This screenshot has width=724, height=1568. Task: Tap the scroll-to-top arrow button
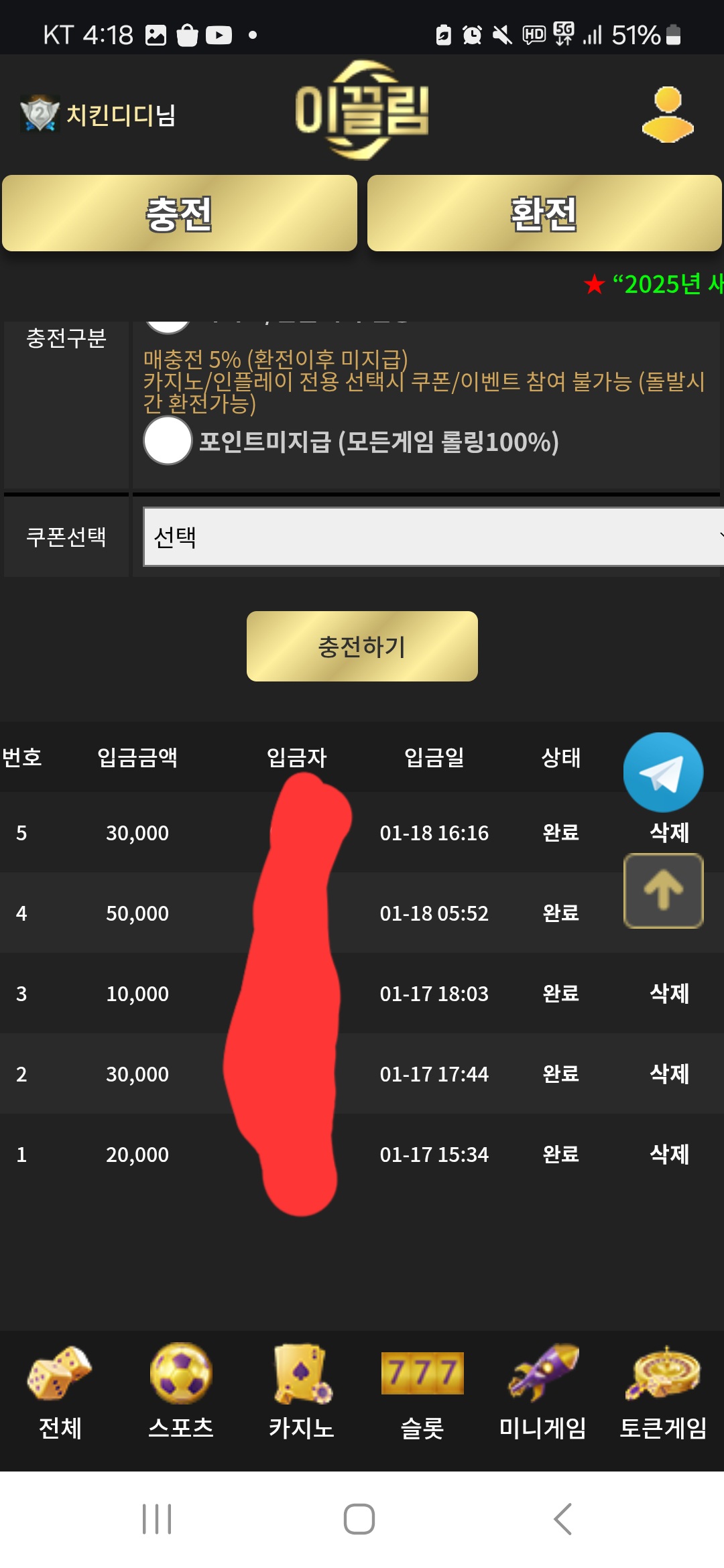pos(663,891)
